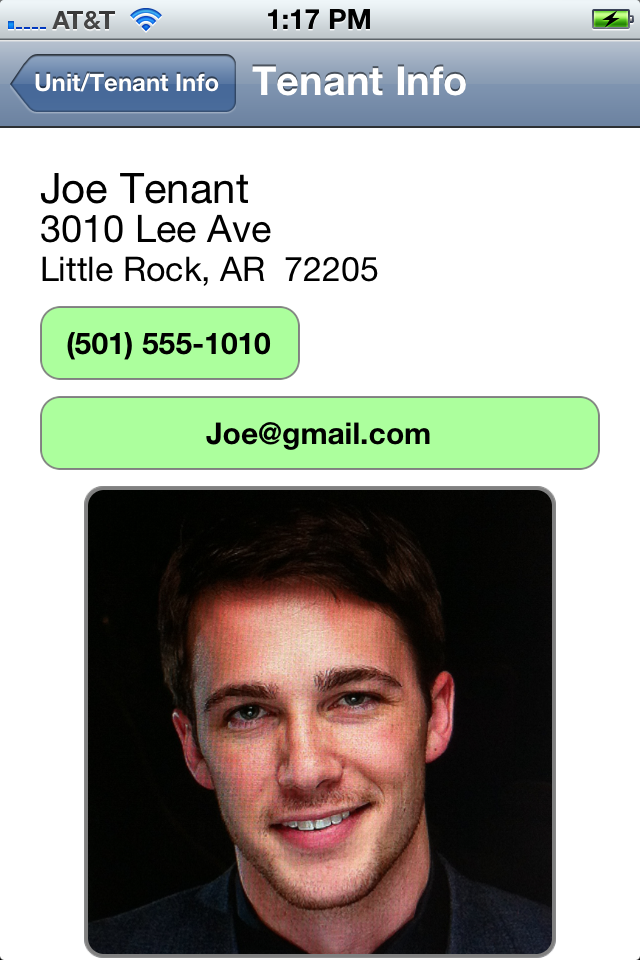Open the tenant photo
The height and width of the screenshot is (960, 640).
(x=319, y=720)
